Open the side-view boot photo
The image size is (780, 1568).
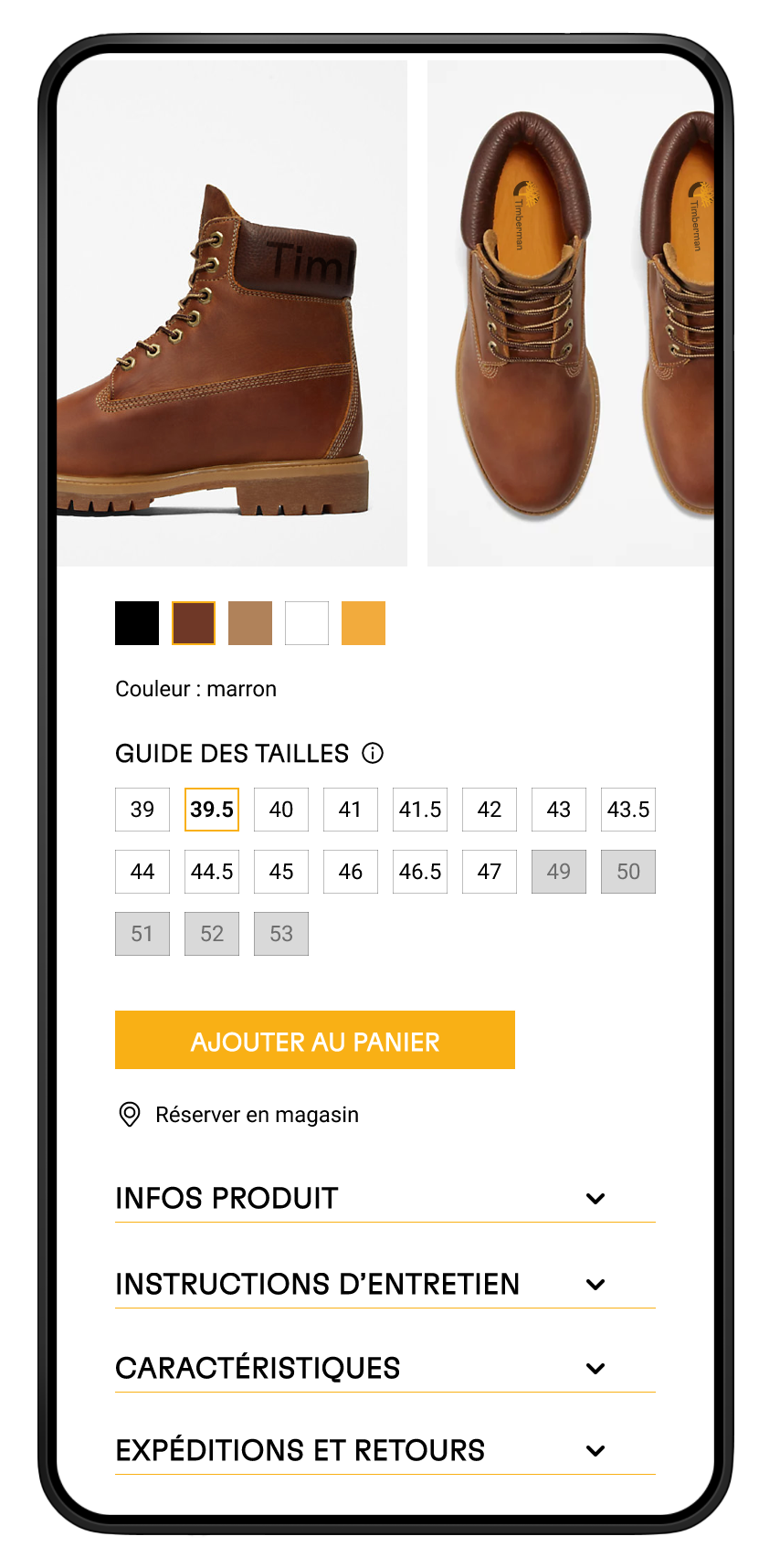[x=232, y=313]
